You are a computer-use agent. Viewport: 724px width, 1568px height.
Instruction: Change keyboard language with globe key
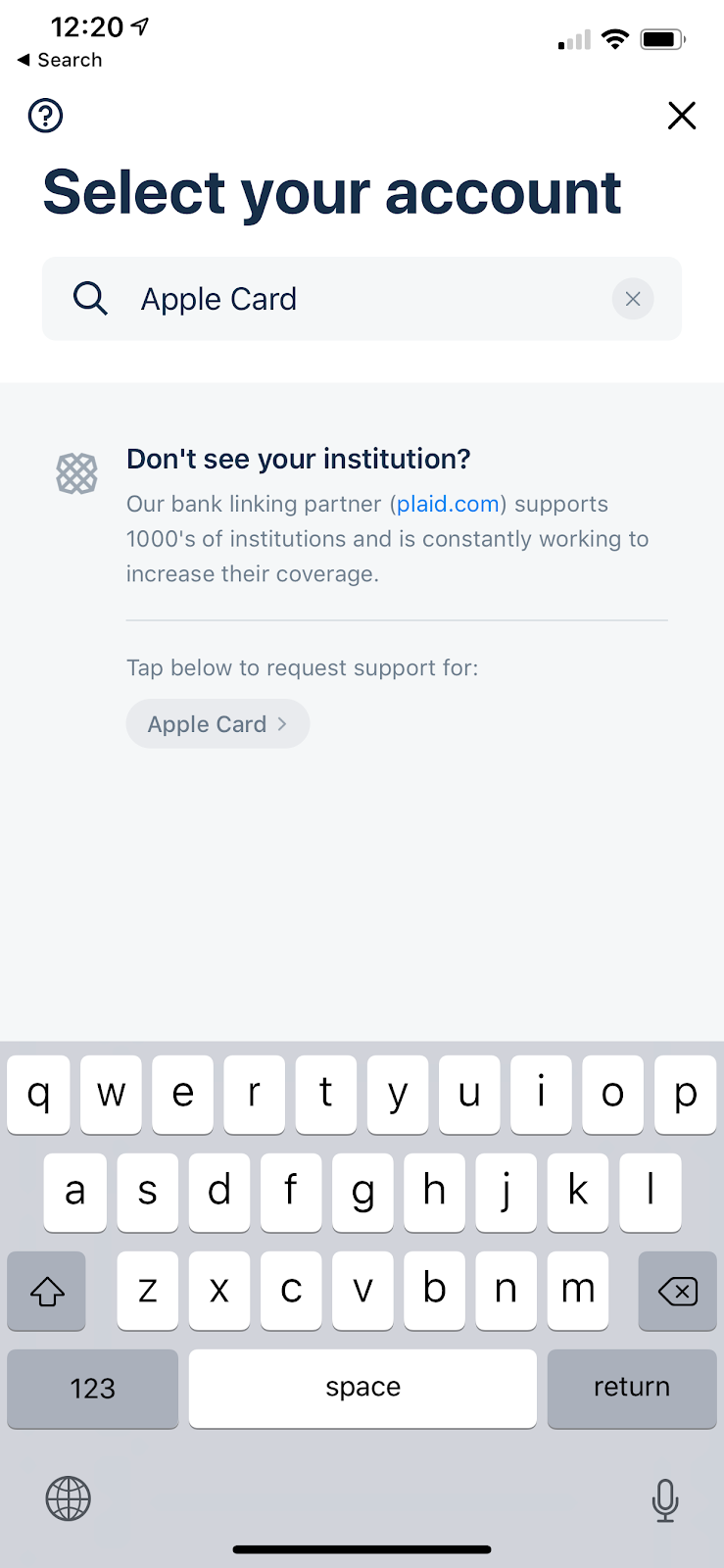pyautogui.click(x=69, y=1498)
